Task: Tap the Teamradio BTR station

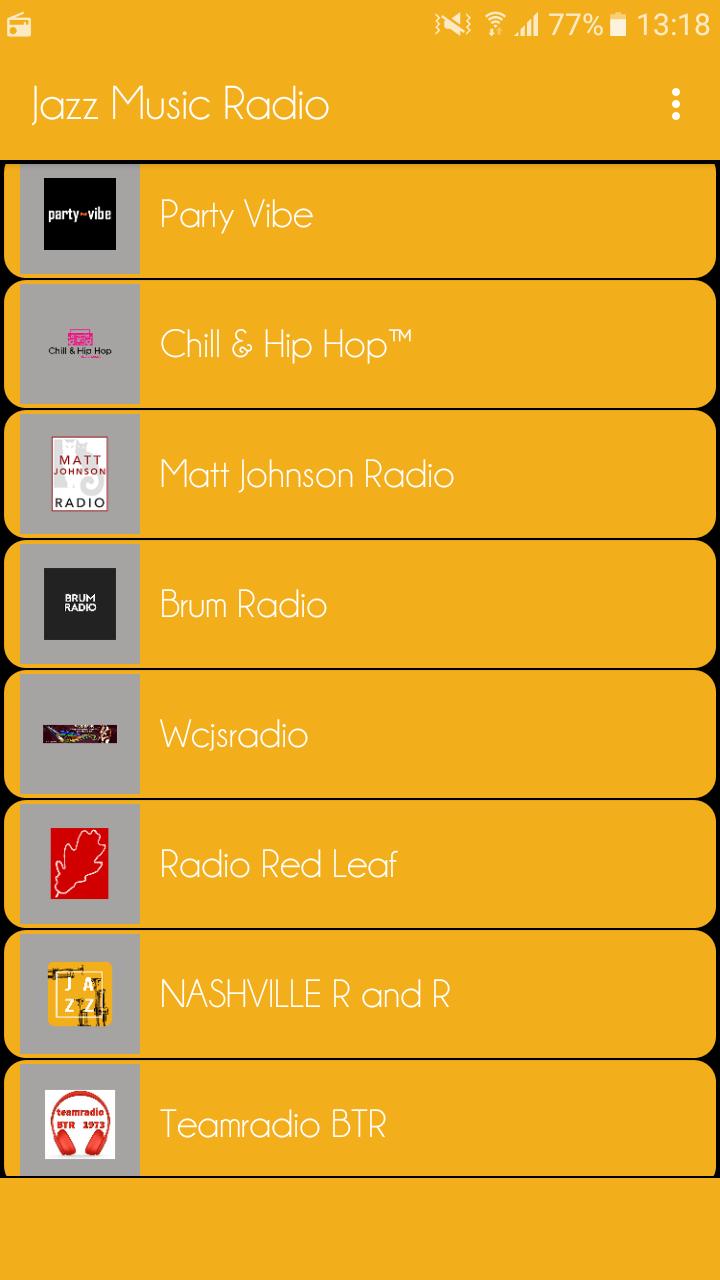Action: click(360, 1122)
